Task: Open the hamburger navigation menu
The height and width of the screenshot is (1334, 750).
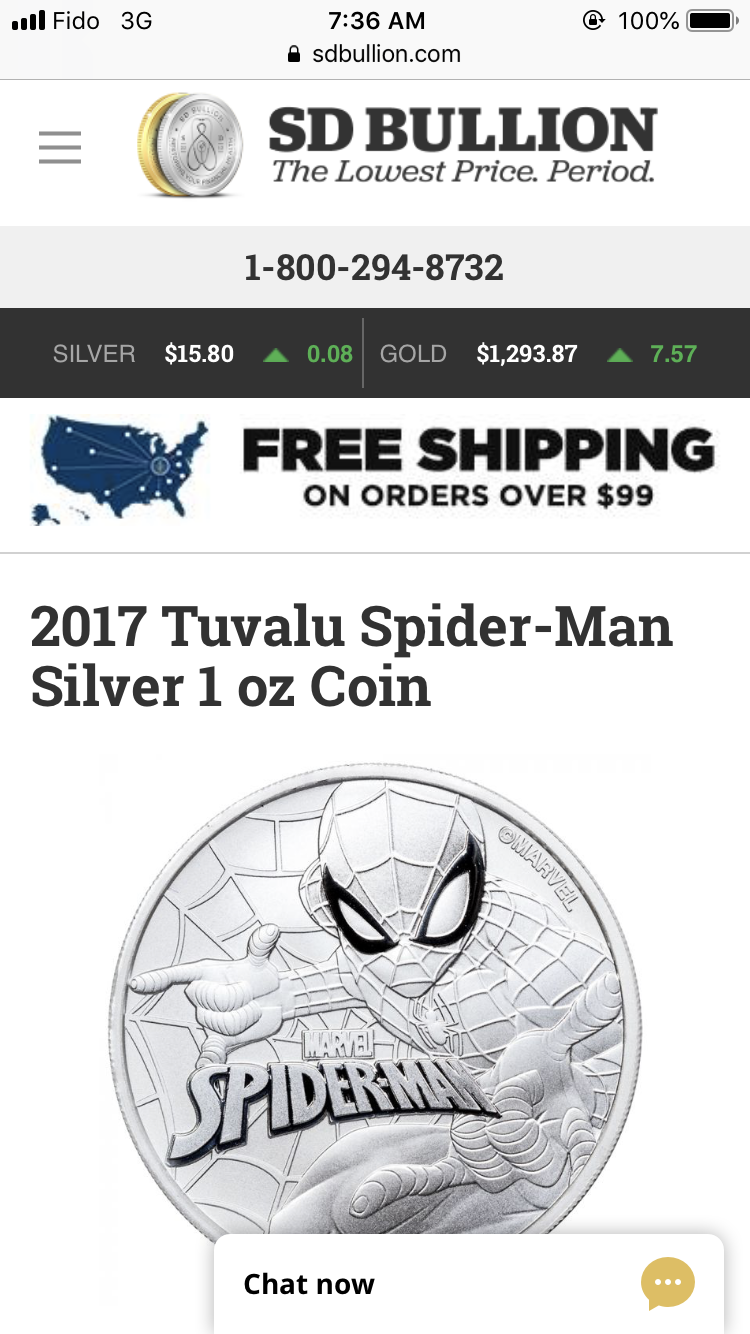Action: click(60, 147)
